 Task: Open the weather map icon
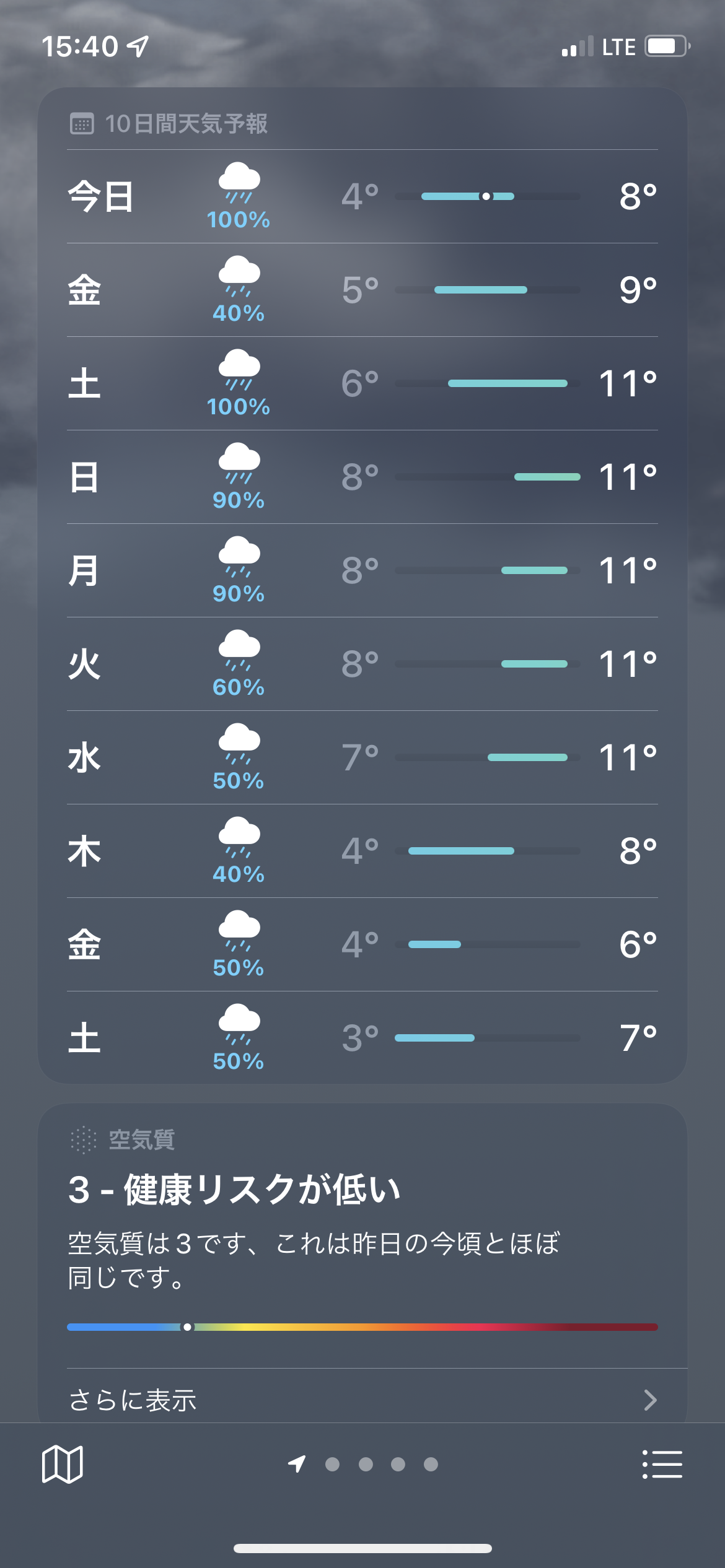pos(62,1465)
